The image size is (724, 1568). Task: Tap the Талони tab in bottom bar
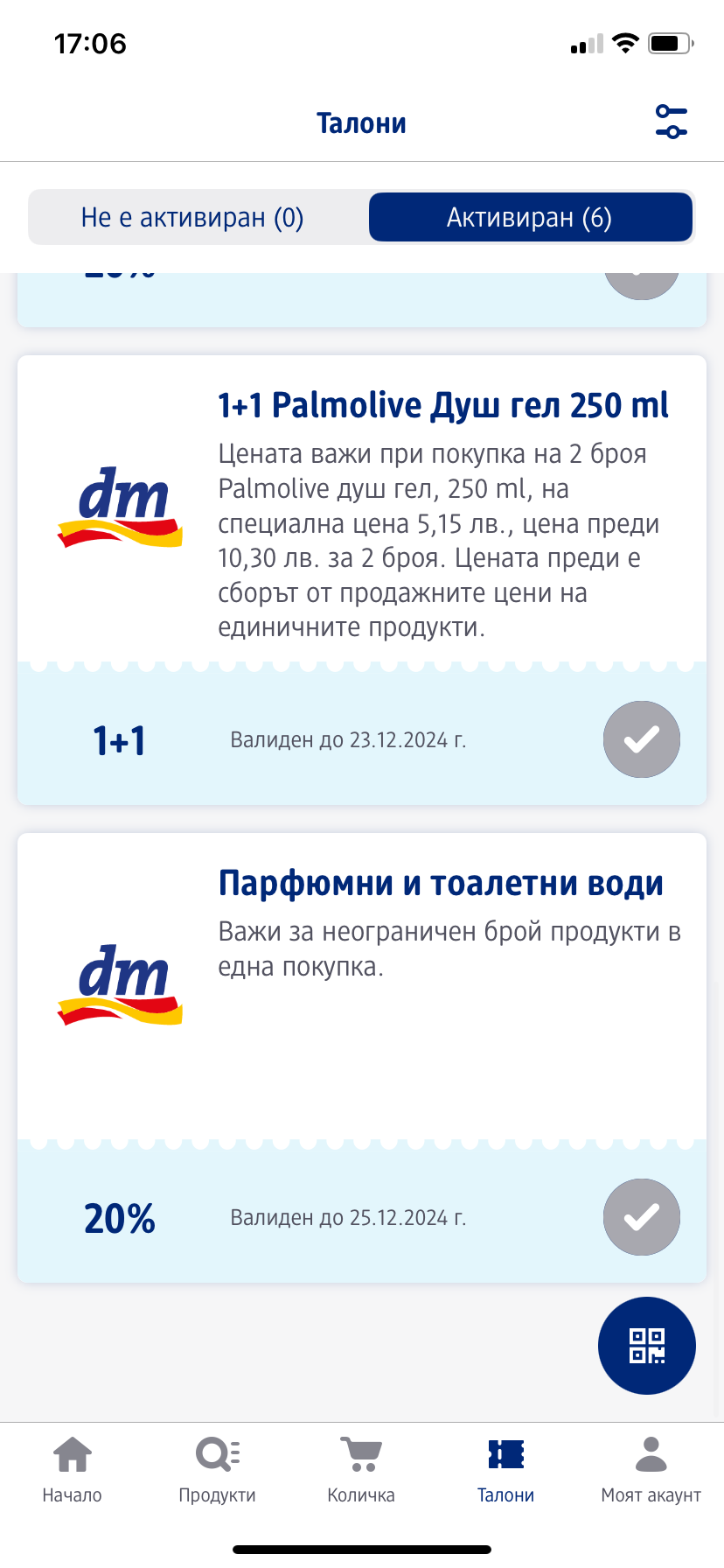click(x=505, y=1470)
